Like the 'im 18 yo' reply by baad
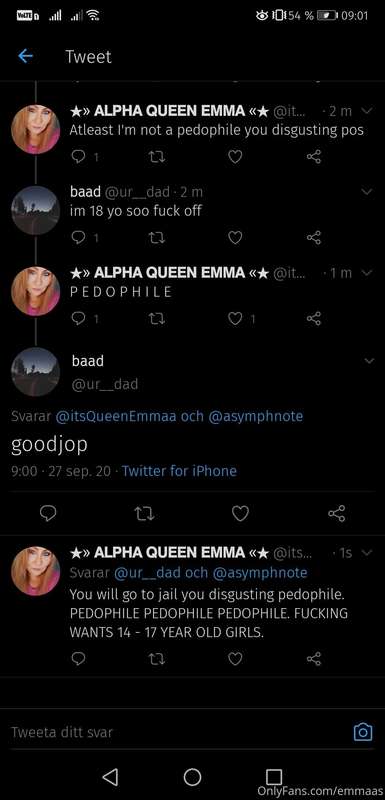This screenshot has width=385, height=800. [x=235, y=237]
